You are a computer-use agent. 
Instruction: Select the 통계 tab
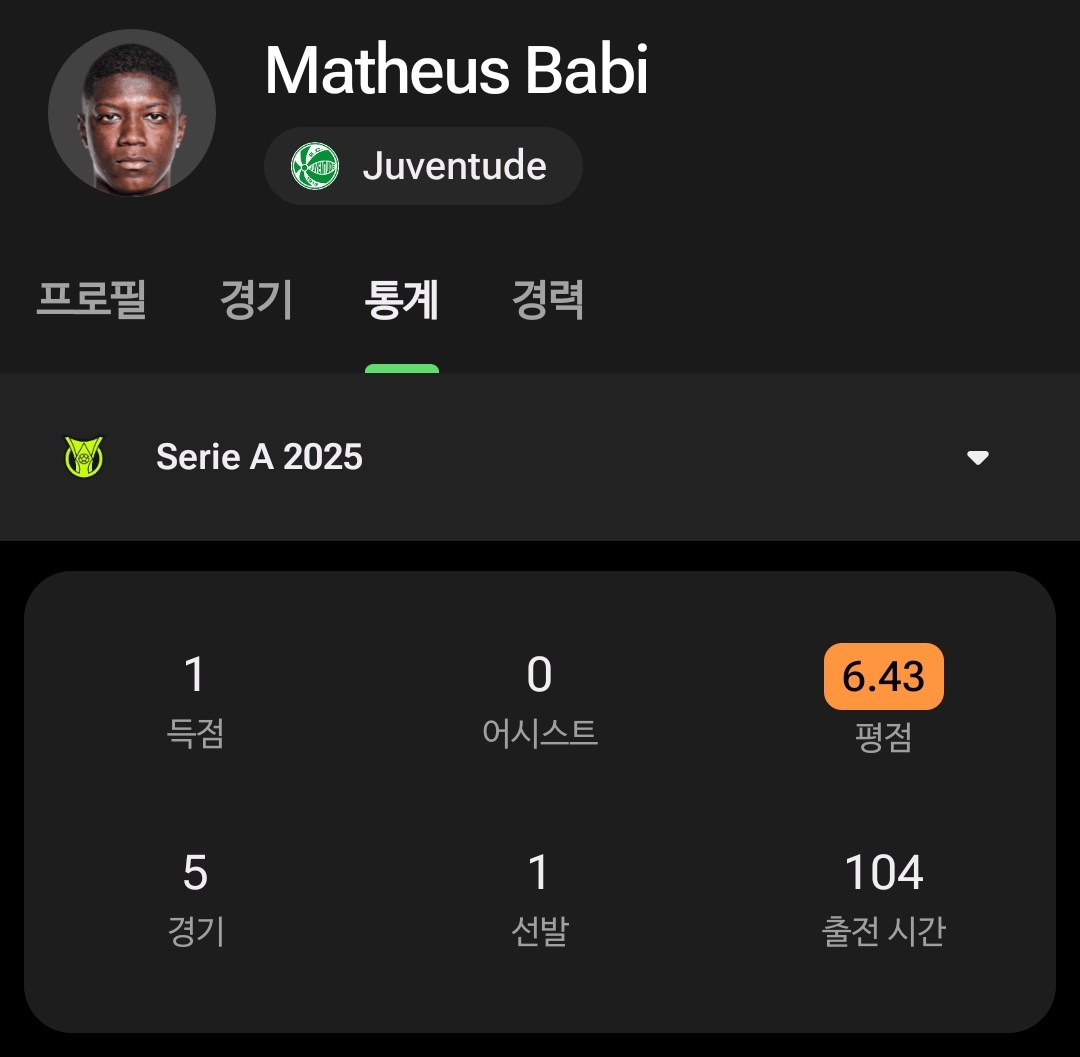pyautogui.click(x=402, y=299)
